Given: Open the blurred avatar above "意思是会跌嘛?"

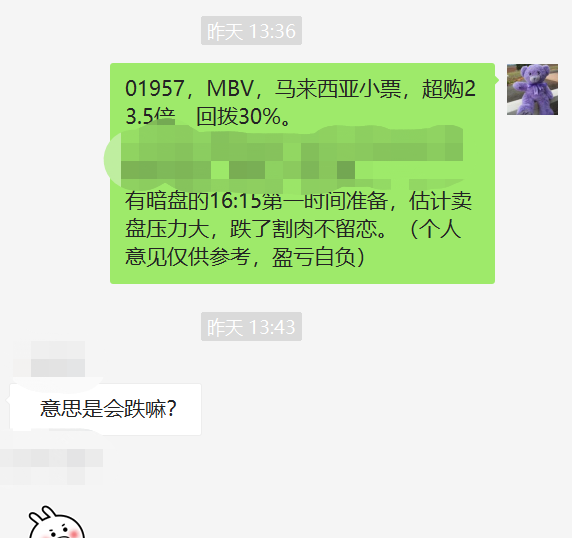Looking at the screenshot, I should pos(49,359).
